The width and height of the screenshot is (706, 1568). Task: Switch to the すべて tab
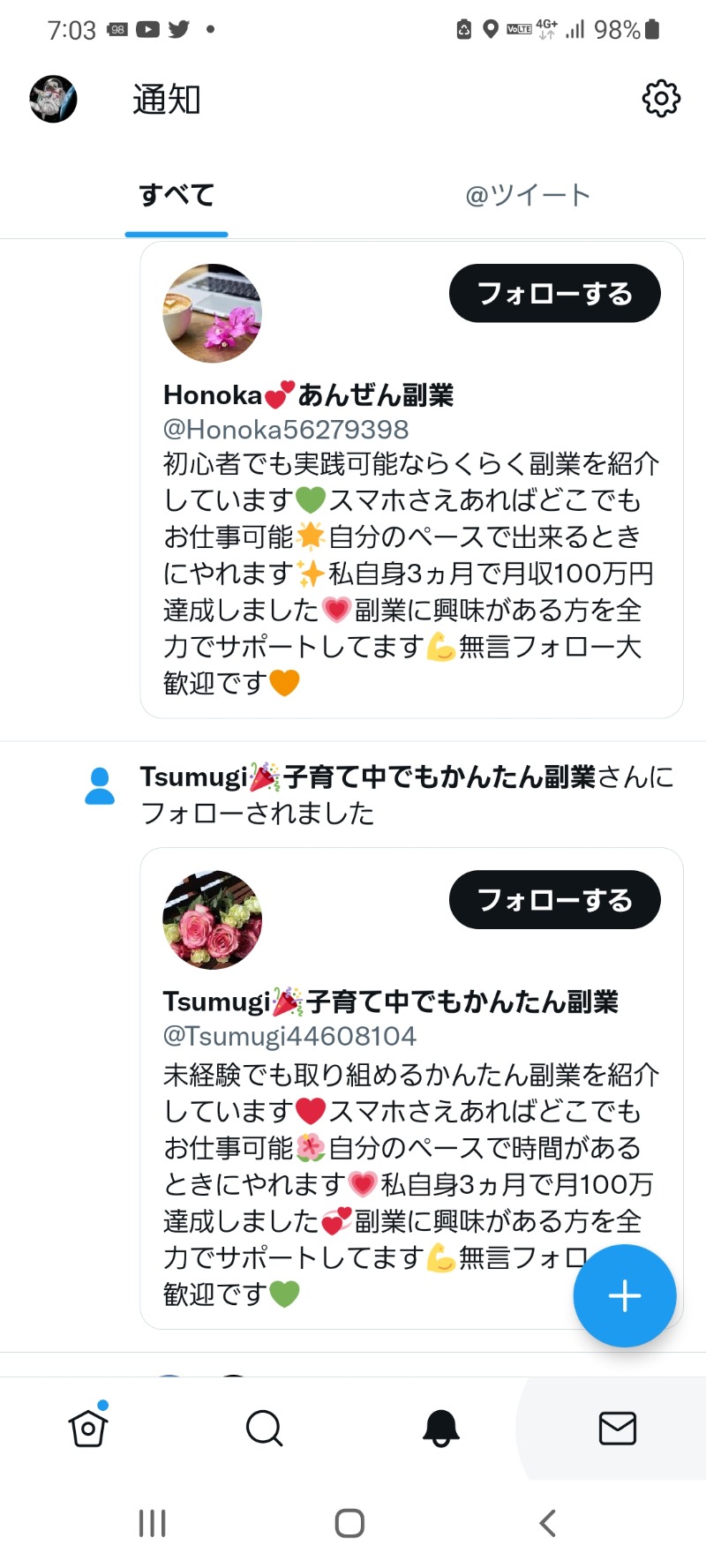pos(176,196)
